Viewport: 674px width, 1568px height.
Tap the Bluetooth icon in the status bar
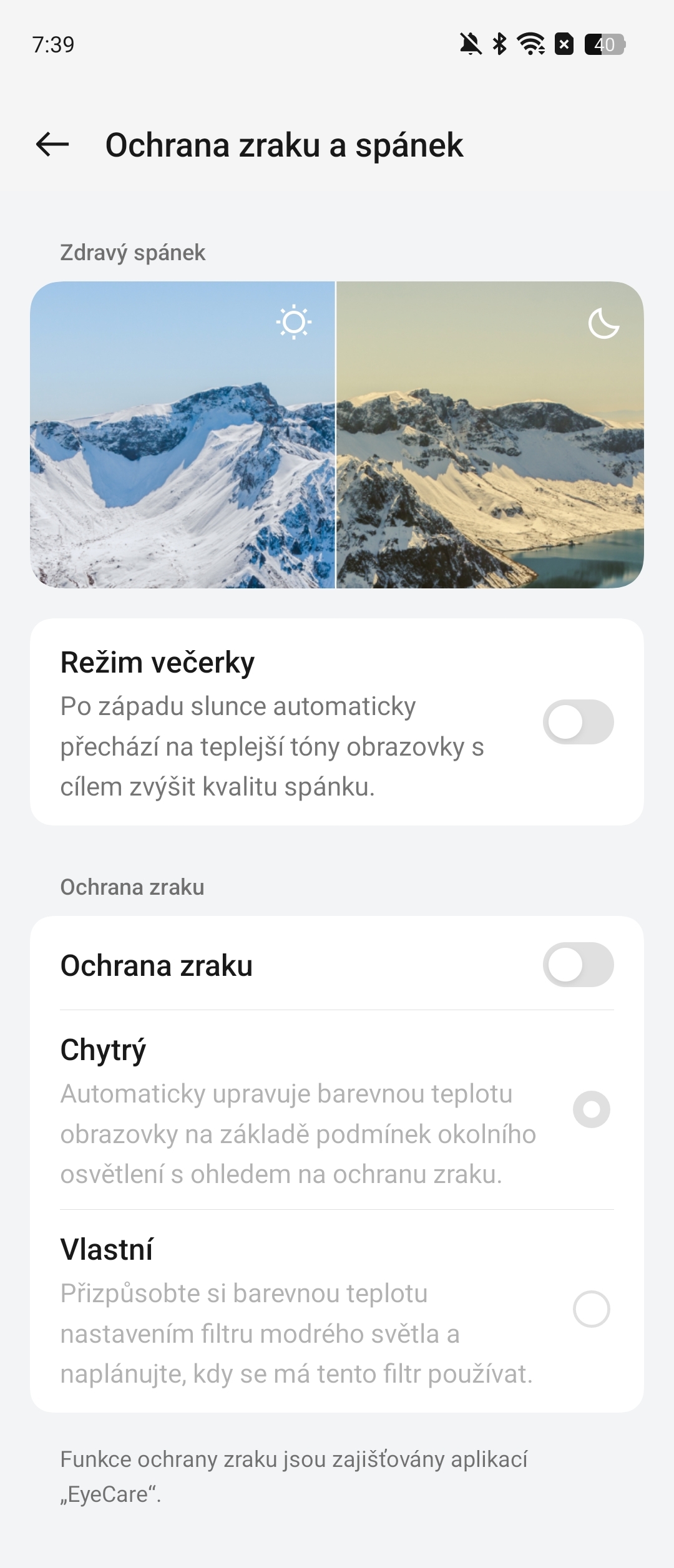pos(498,44)
